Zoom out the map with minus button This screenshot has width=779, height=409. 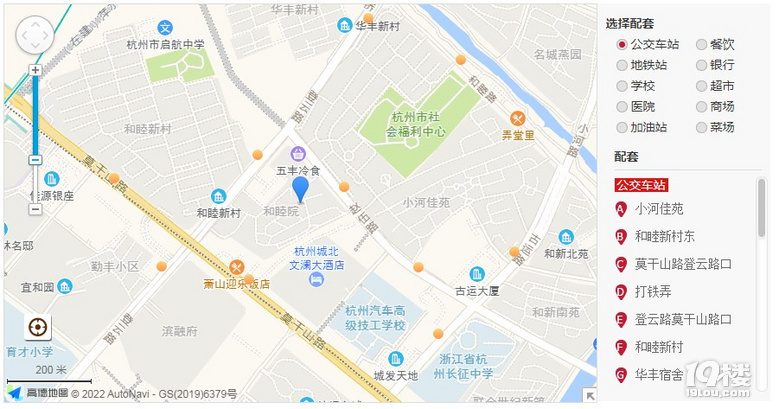pos(35,209)
